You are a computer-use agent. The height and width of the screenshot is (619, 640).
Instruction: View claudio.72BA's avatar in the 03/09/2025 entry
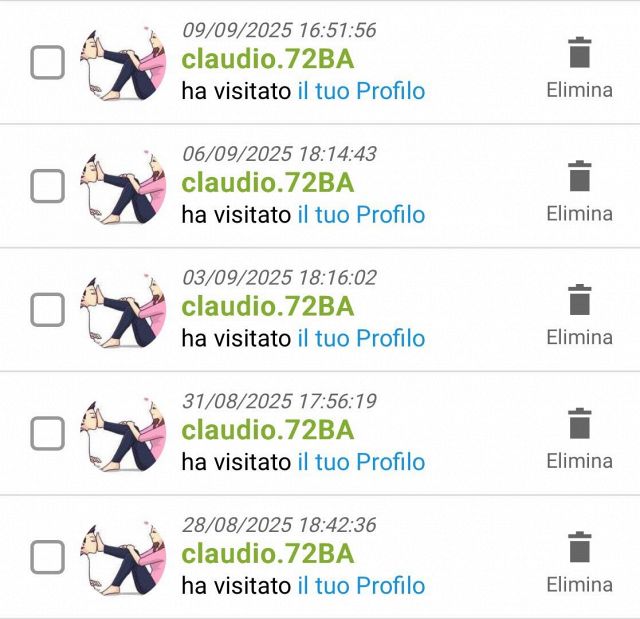[124, 310]
